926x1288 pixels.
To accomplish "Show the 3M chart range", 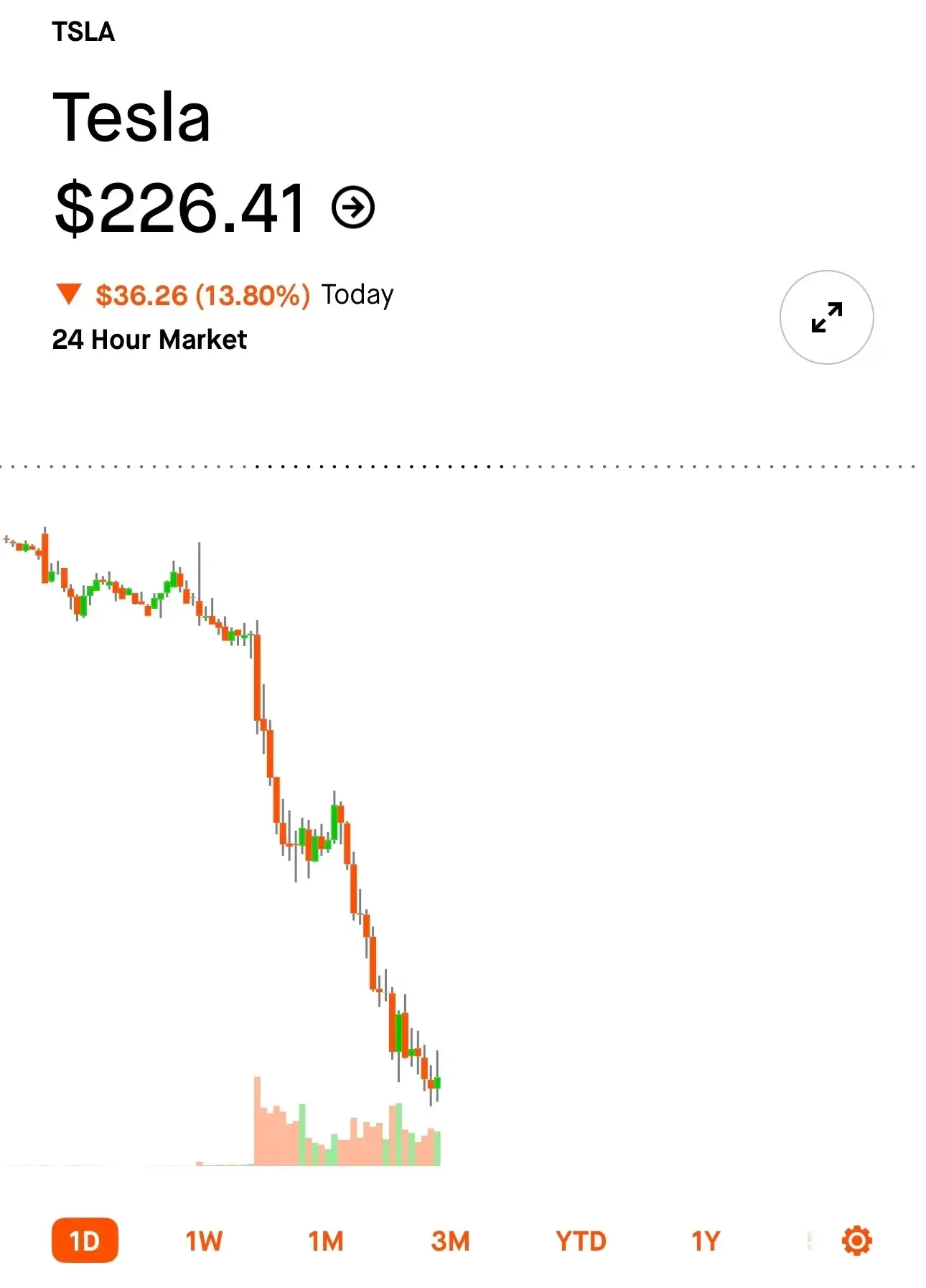I will (450, 1241).
